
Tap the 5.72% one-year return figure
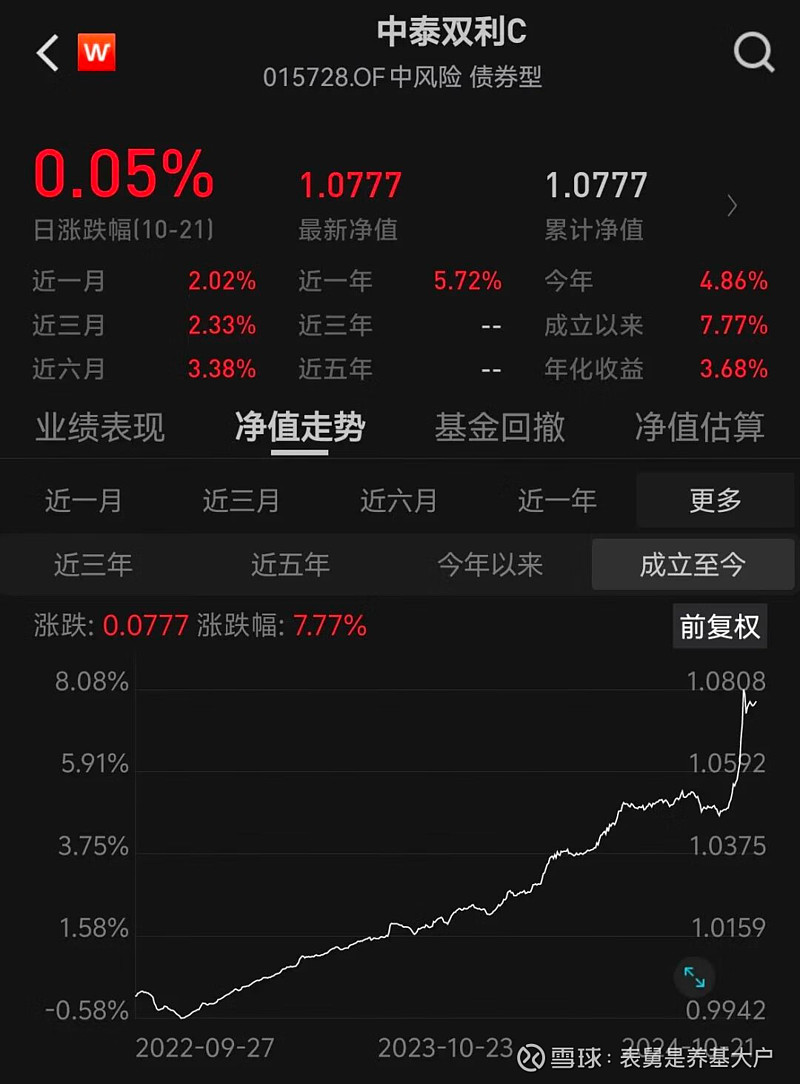[466, 281]
